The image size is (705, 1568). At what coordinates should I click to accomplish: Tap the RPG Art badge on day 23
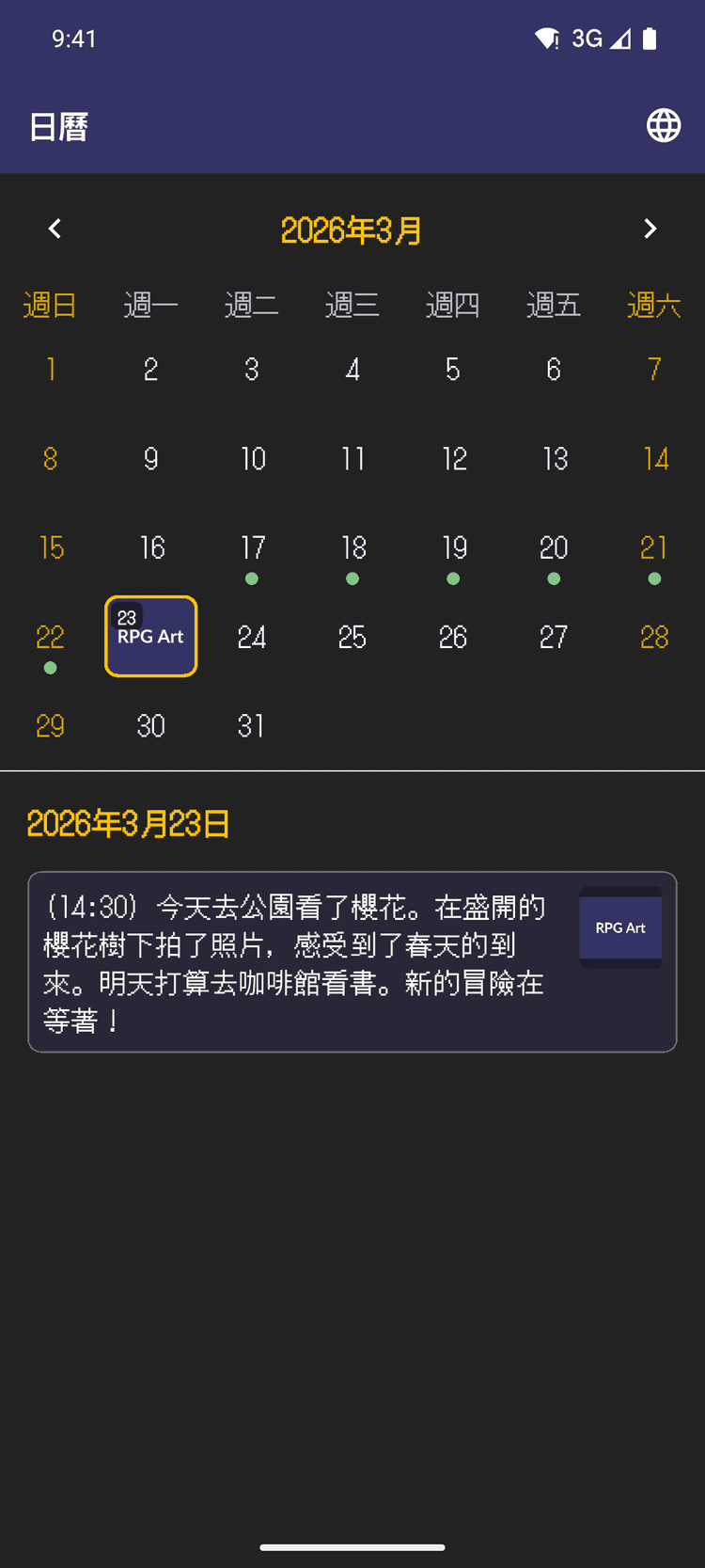(x=150, y=637)
